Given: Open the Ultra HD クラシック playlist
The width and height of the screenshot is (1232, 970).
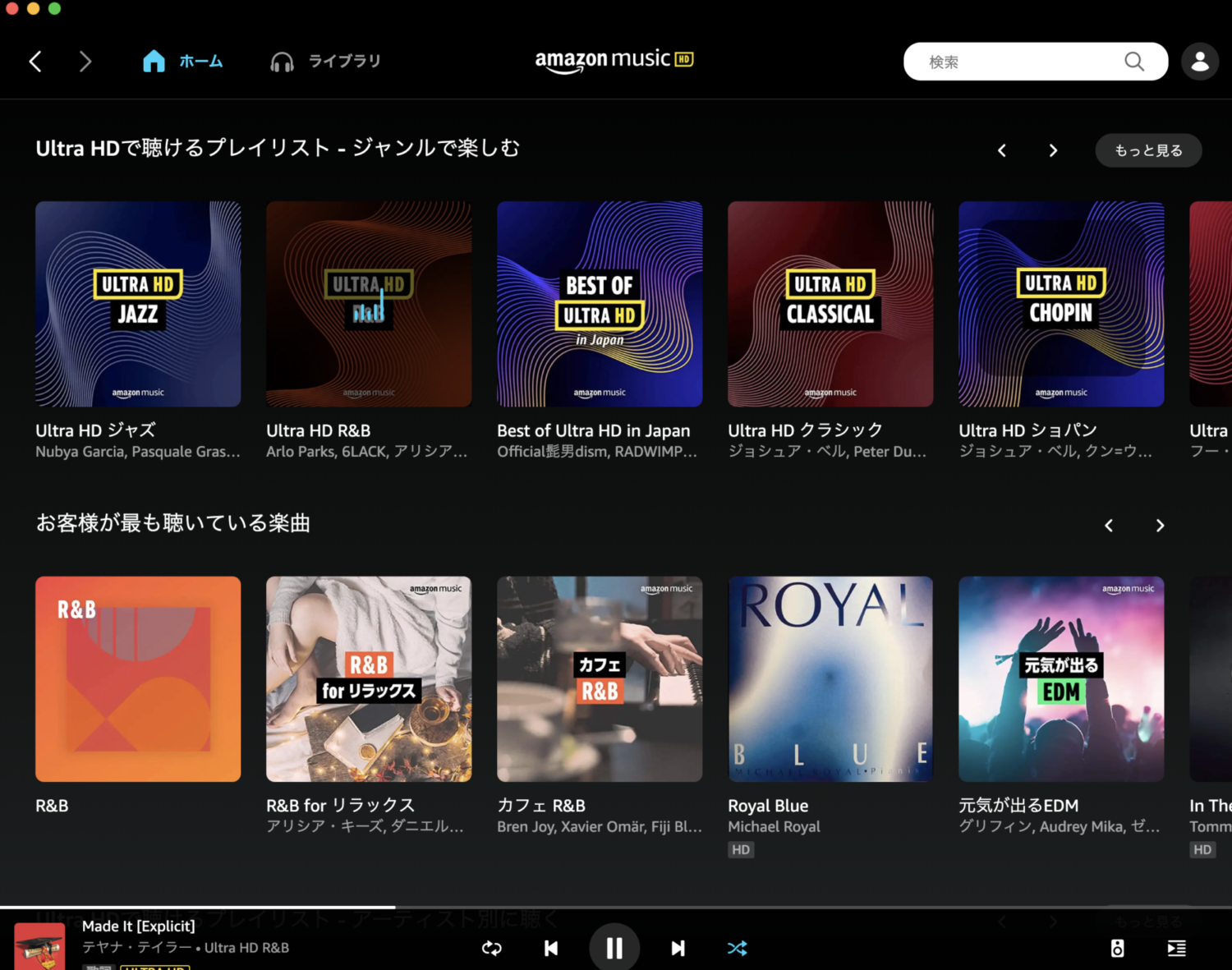Looking at the screenshot, I should (x=830, y=304).
